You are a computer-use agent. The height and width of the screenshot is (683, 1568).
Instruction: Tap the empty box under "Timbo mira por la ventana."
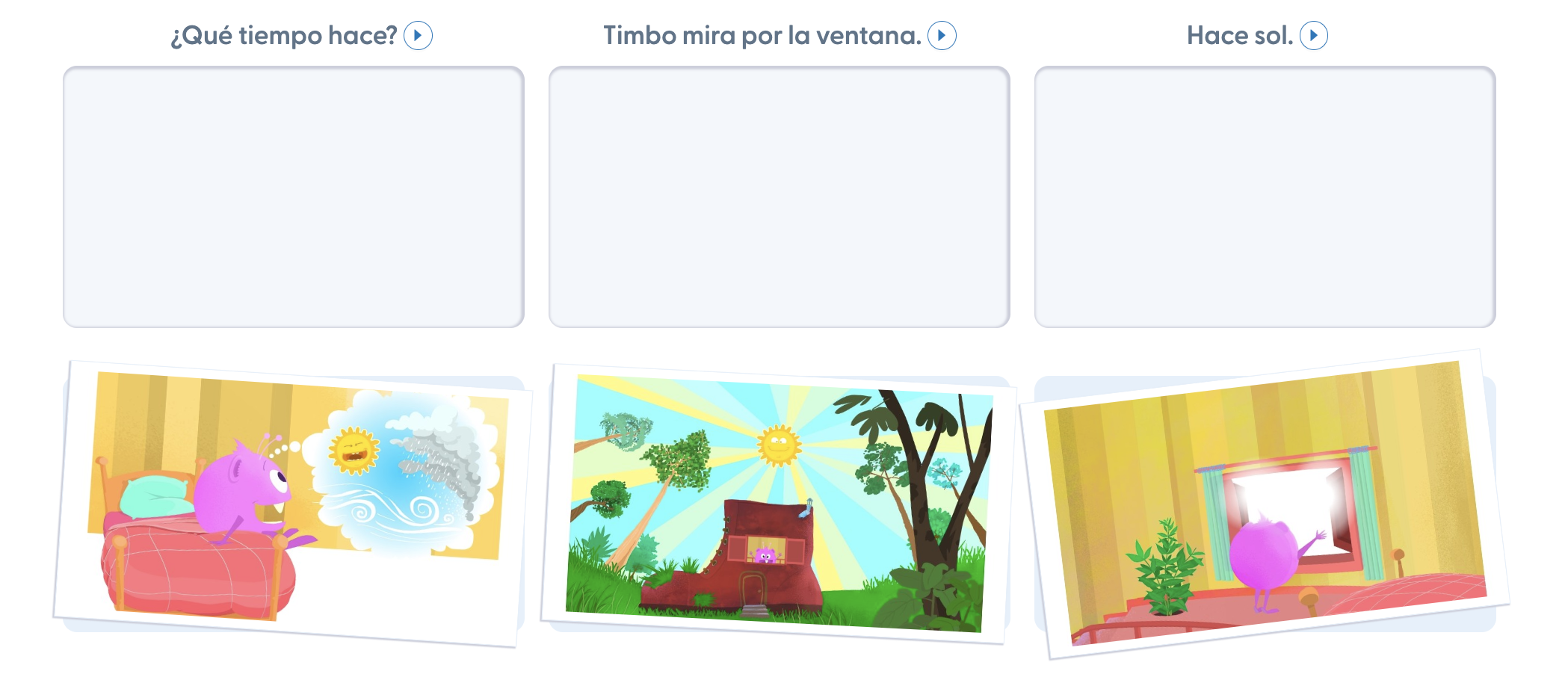coord(779,197)
